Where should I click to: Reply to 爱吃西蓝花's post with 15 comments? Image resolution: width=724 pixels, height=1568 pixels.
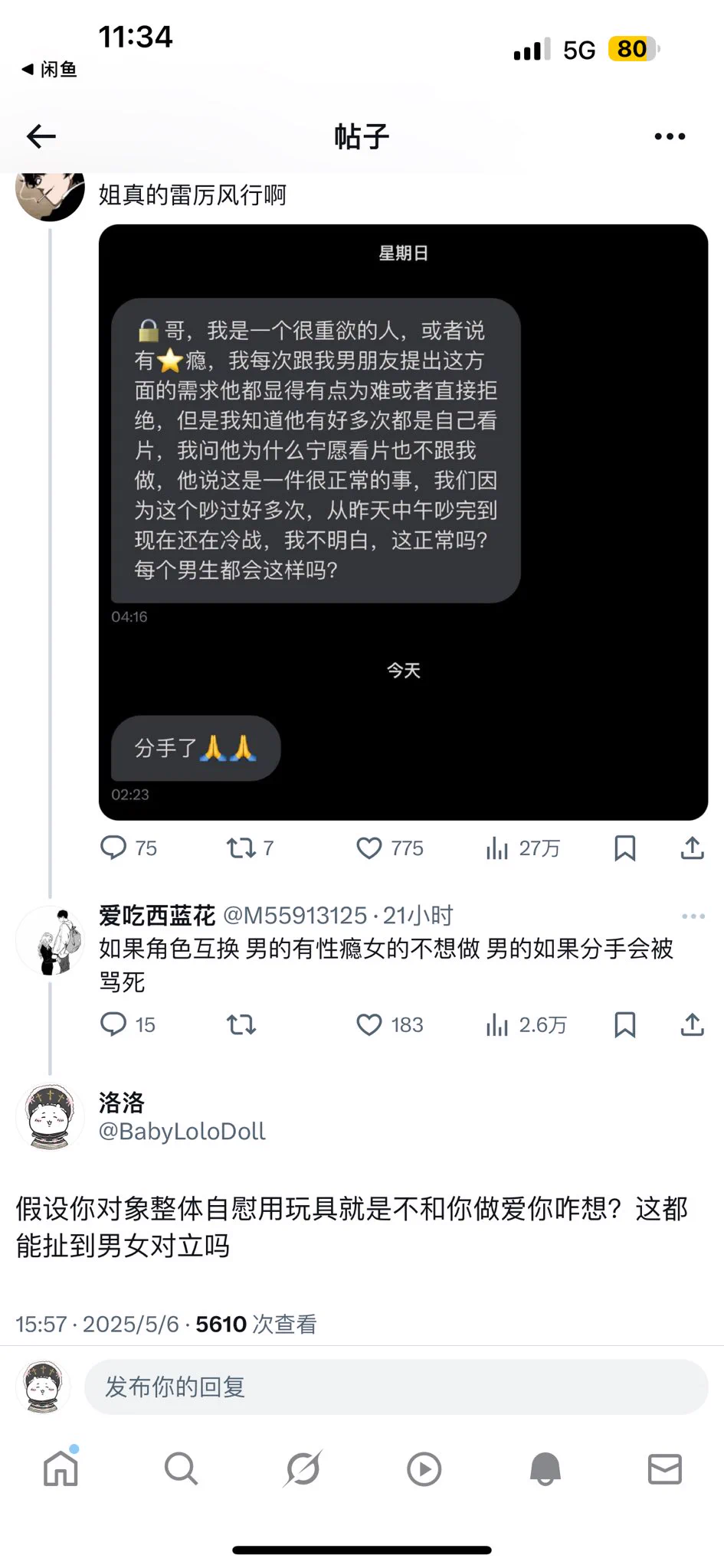point(114,1024)
